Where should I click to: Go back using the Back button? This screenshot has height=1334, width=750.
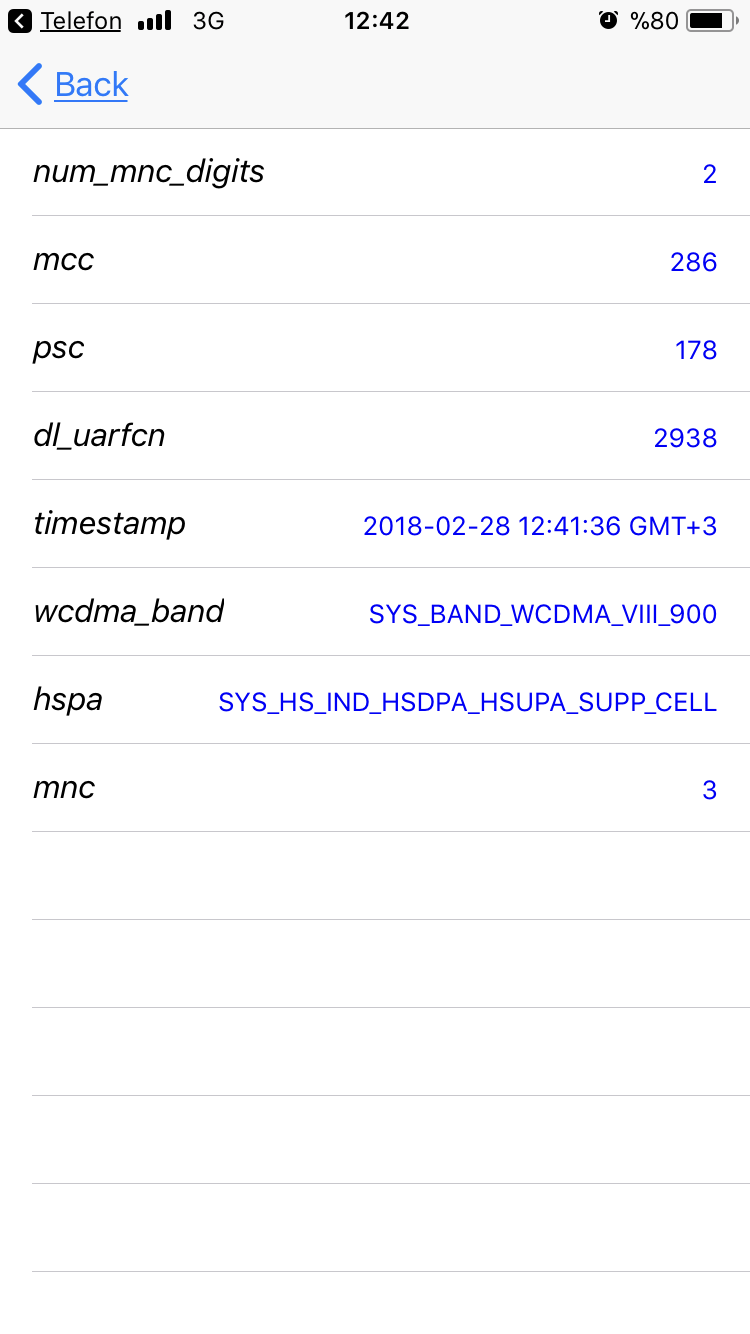click(74, 85)
